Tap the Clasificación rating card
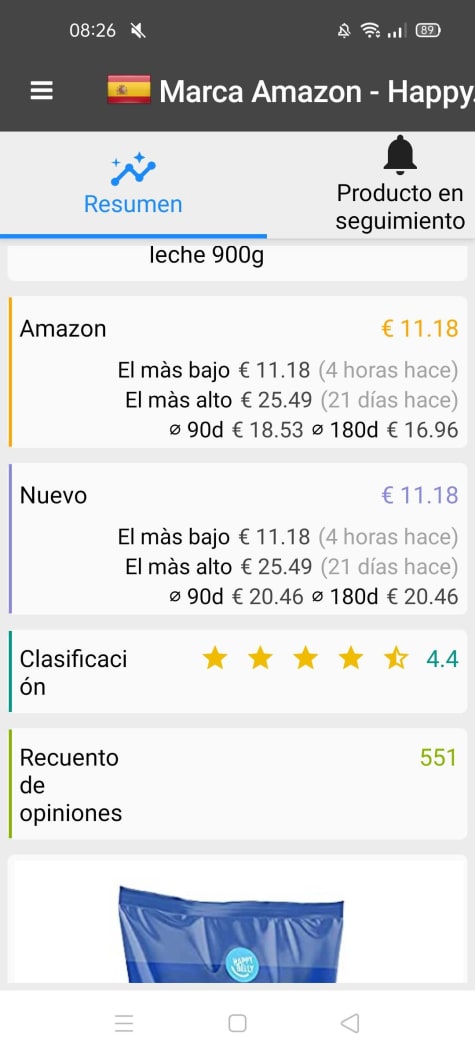Screen dimensions: 475x1056 pos(238,671)
